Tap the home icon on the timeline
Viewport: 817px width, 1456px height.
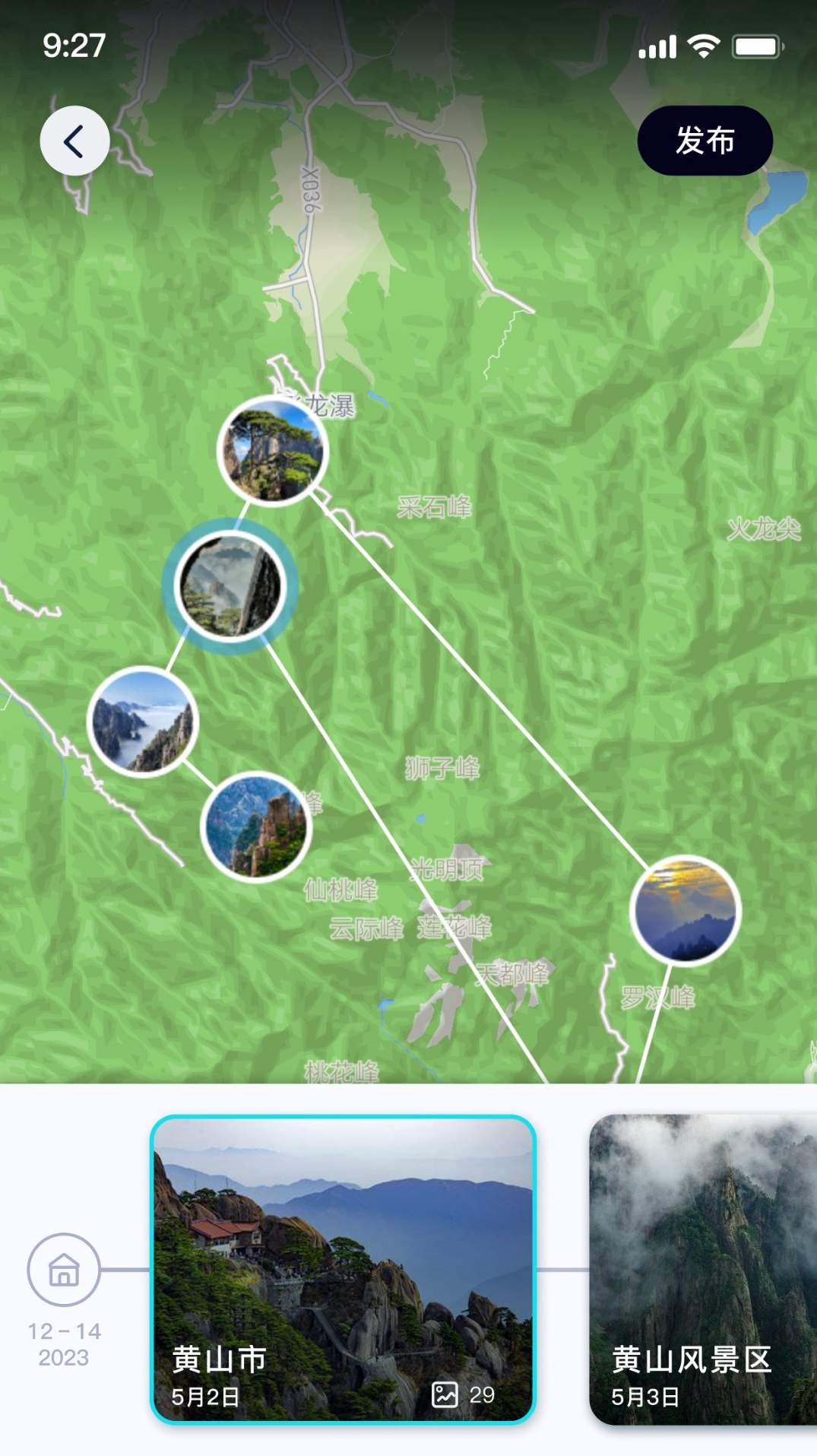[x=64, y=1270]
